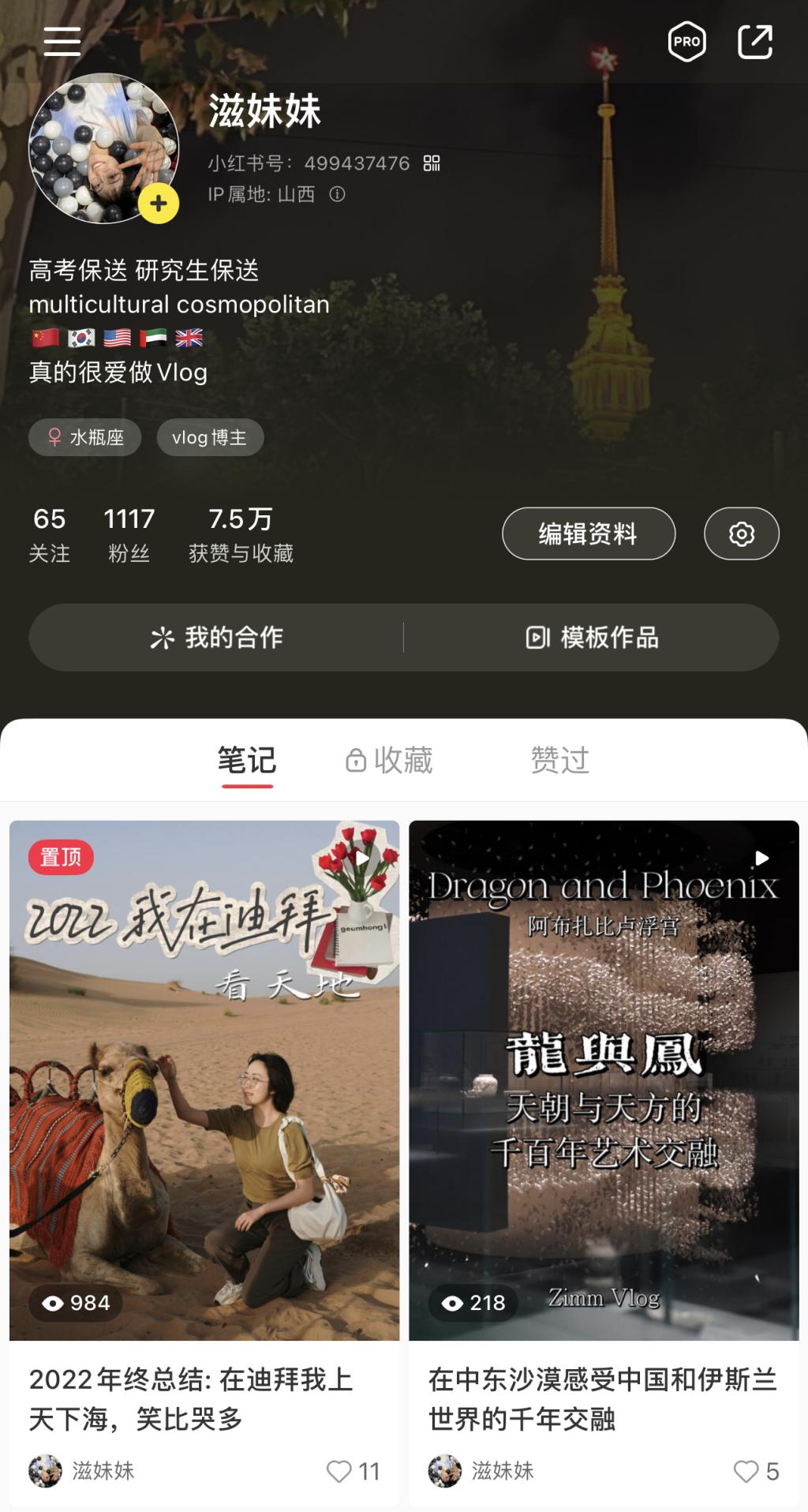The image size is (808, 1512).
Task: Switch to the 收藏 tab
Action: 390,760
